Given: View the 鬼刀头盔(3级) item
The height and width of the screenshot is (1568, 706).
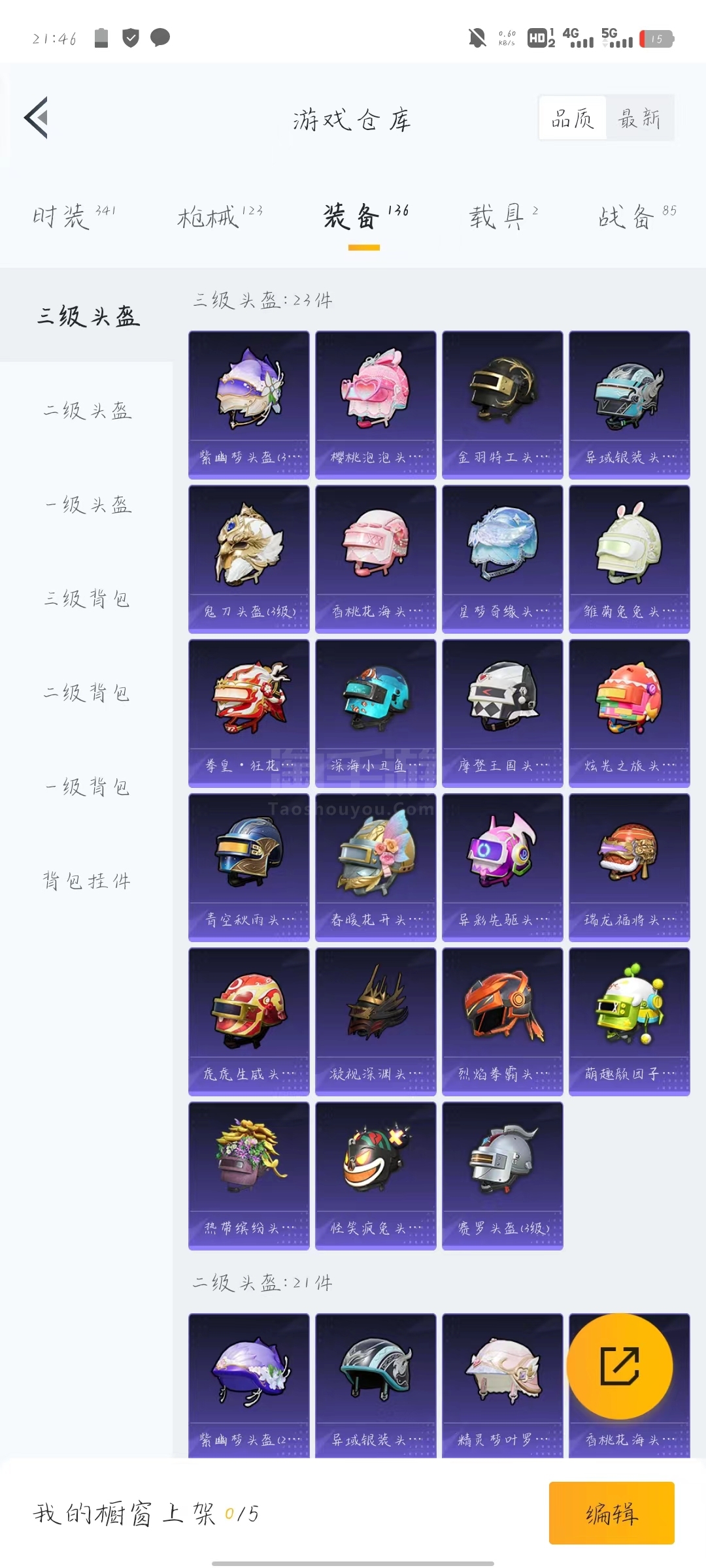Looking at the screenshot, I should (x=249, y=559).
